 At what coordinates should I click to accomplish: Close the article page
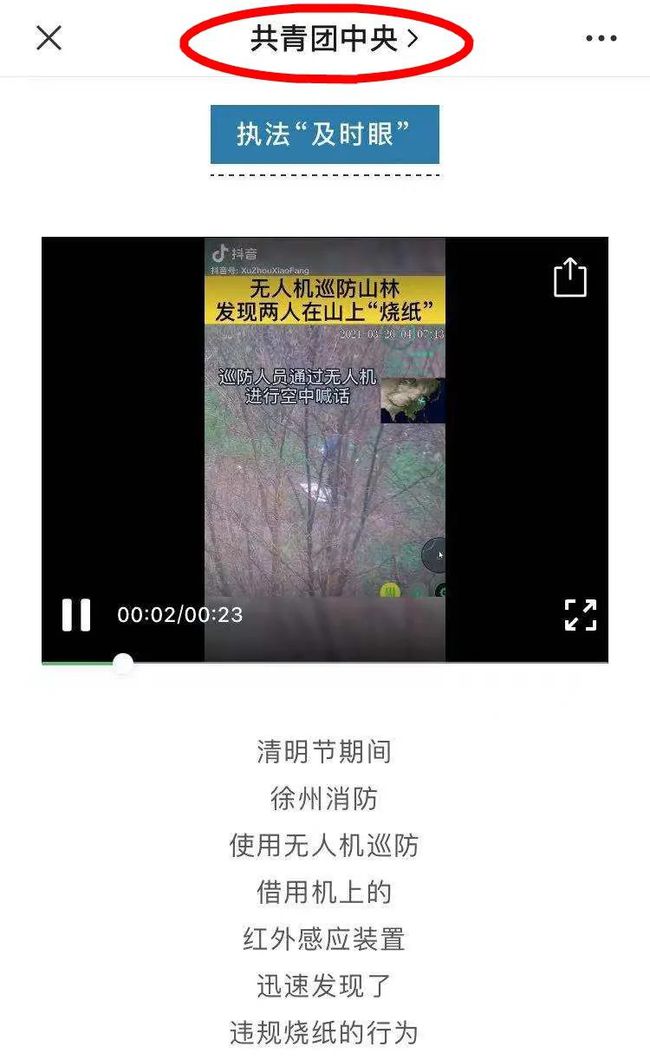pos(49,38)
